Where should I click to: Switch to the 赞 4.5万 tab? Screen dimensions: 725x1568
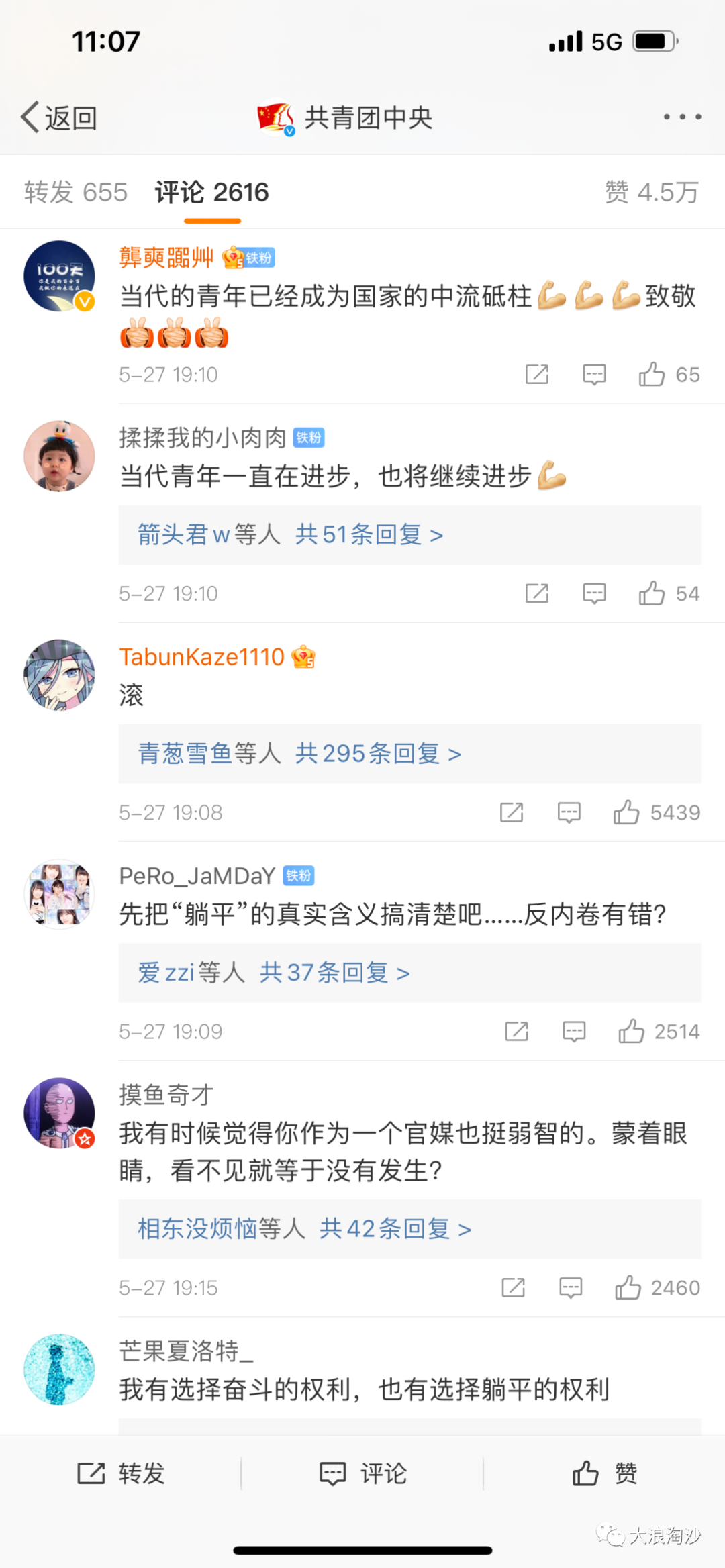tap(652, 193)
